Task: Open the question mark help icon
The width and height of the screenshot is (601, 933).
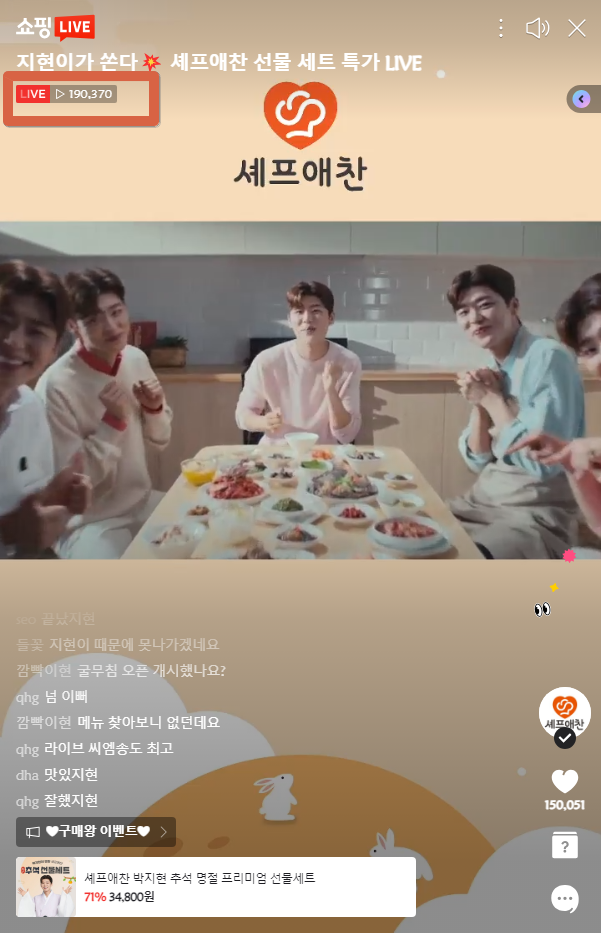Action: (565, 845)
